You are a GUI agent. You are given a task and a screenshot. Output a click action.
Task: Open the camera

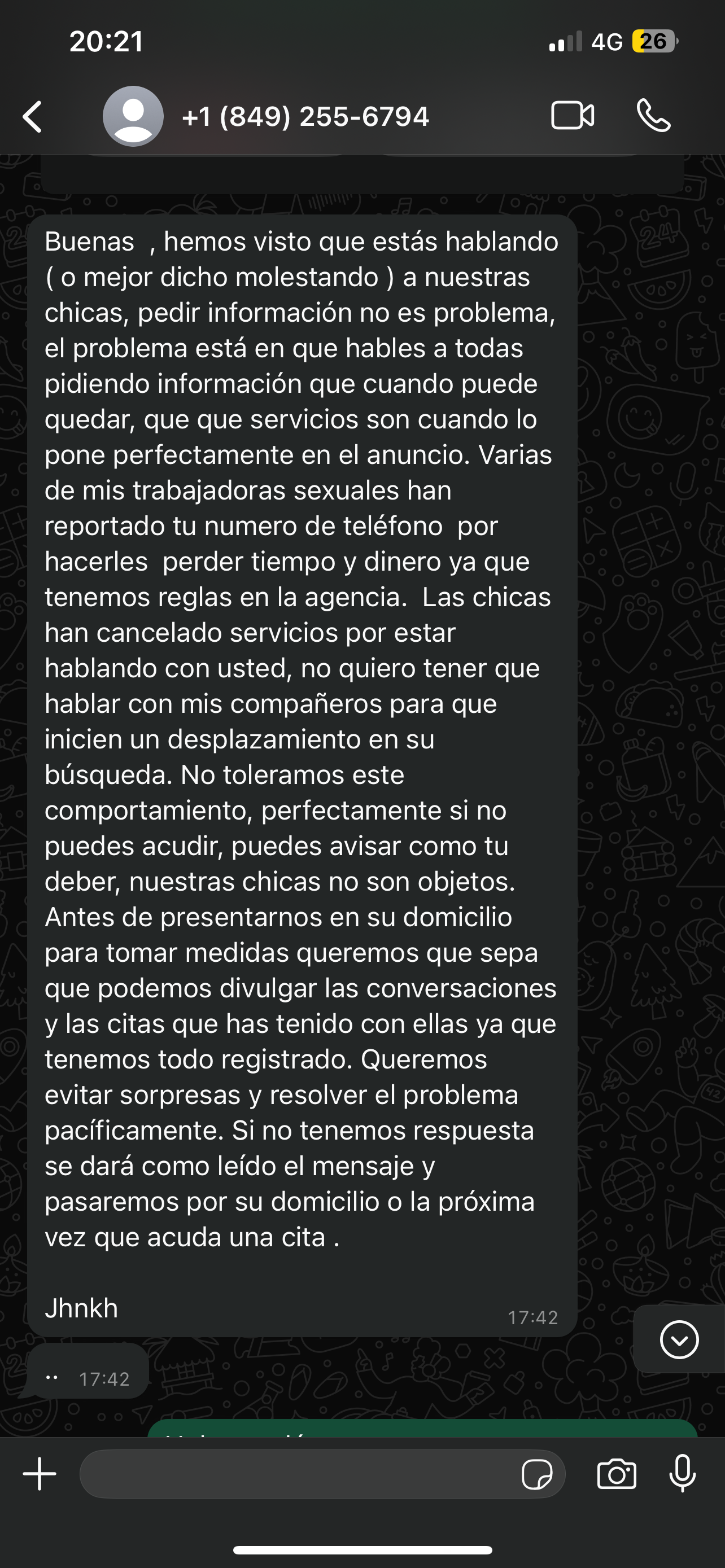617,1474
